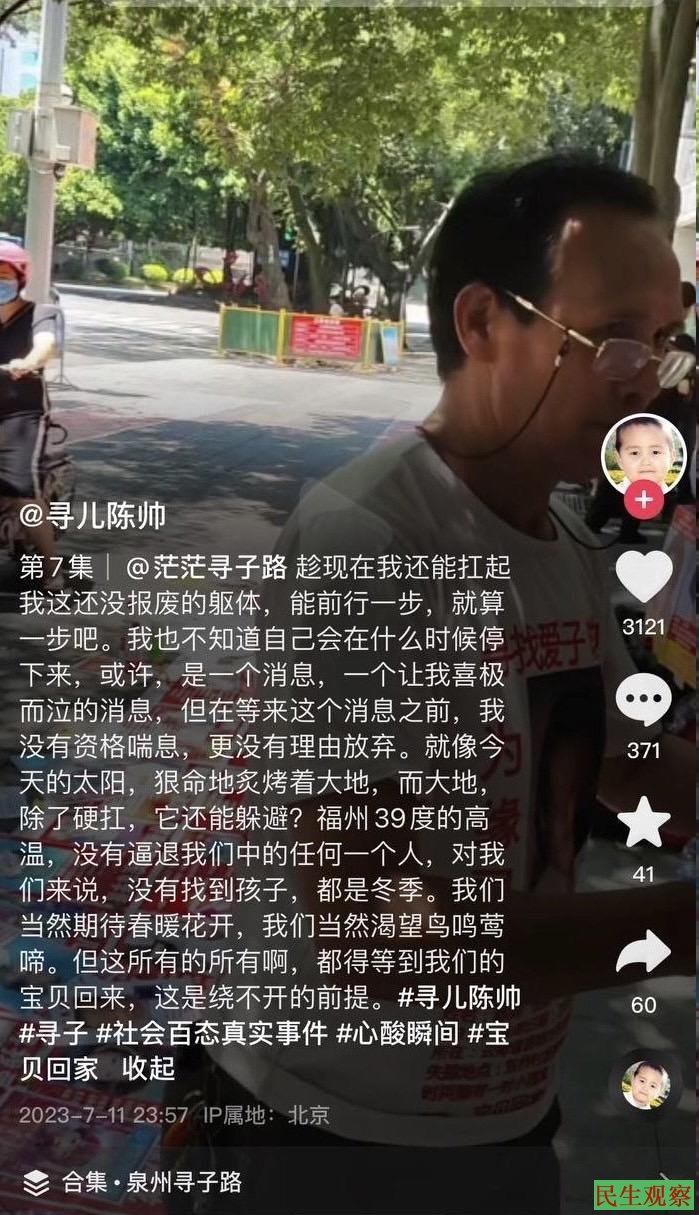
Task: Open the uploader's profile avatar
Action: click(643, 453)
